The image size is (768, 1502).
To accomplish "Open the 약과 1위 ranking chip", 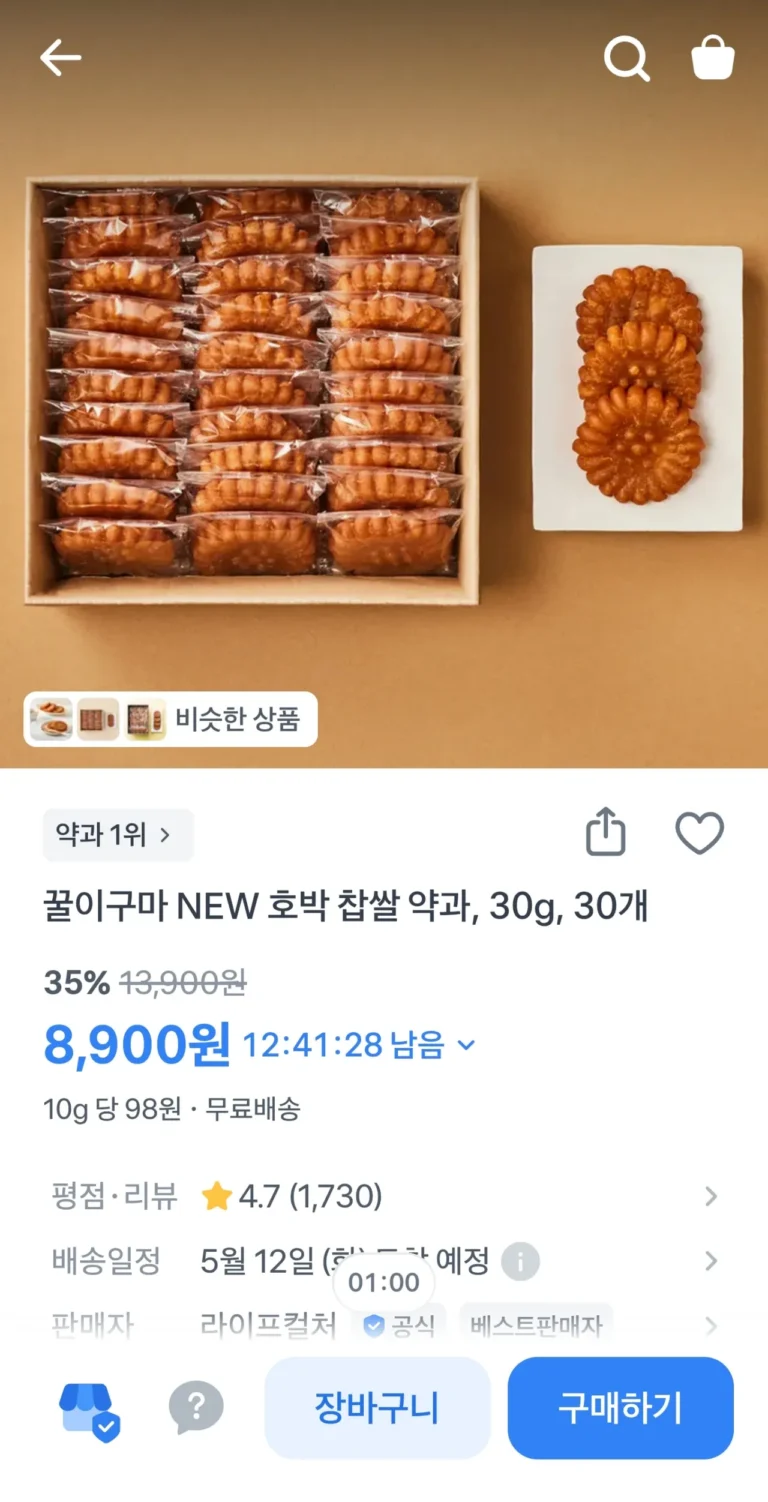I will coord(118,835).
